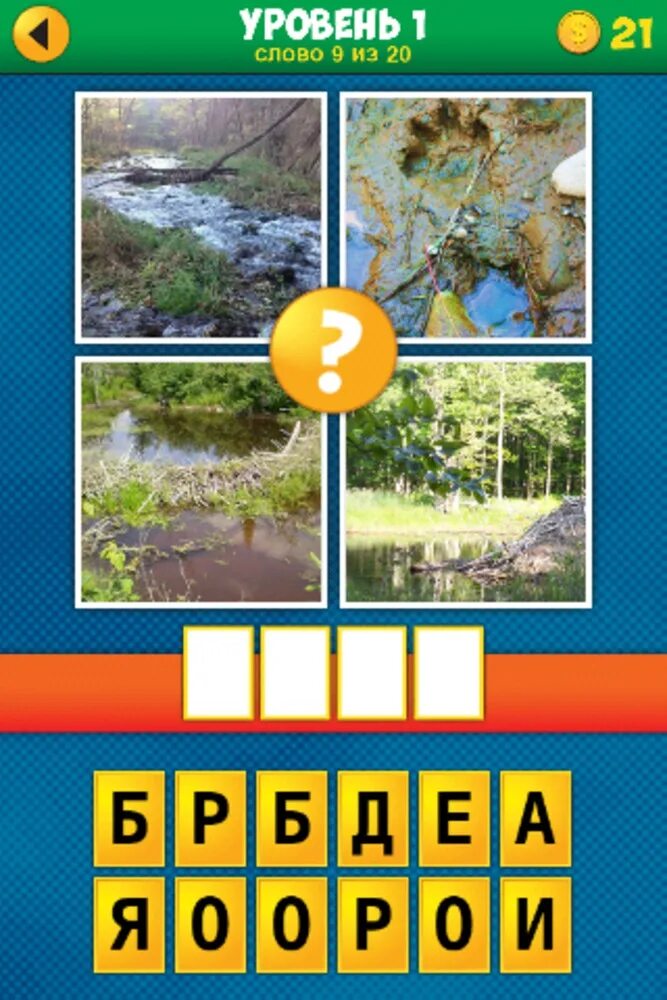The image size is (667, 1000).
Task: Choose the letter Я tile
Action: 130,925
